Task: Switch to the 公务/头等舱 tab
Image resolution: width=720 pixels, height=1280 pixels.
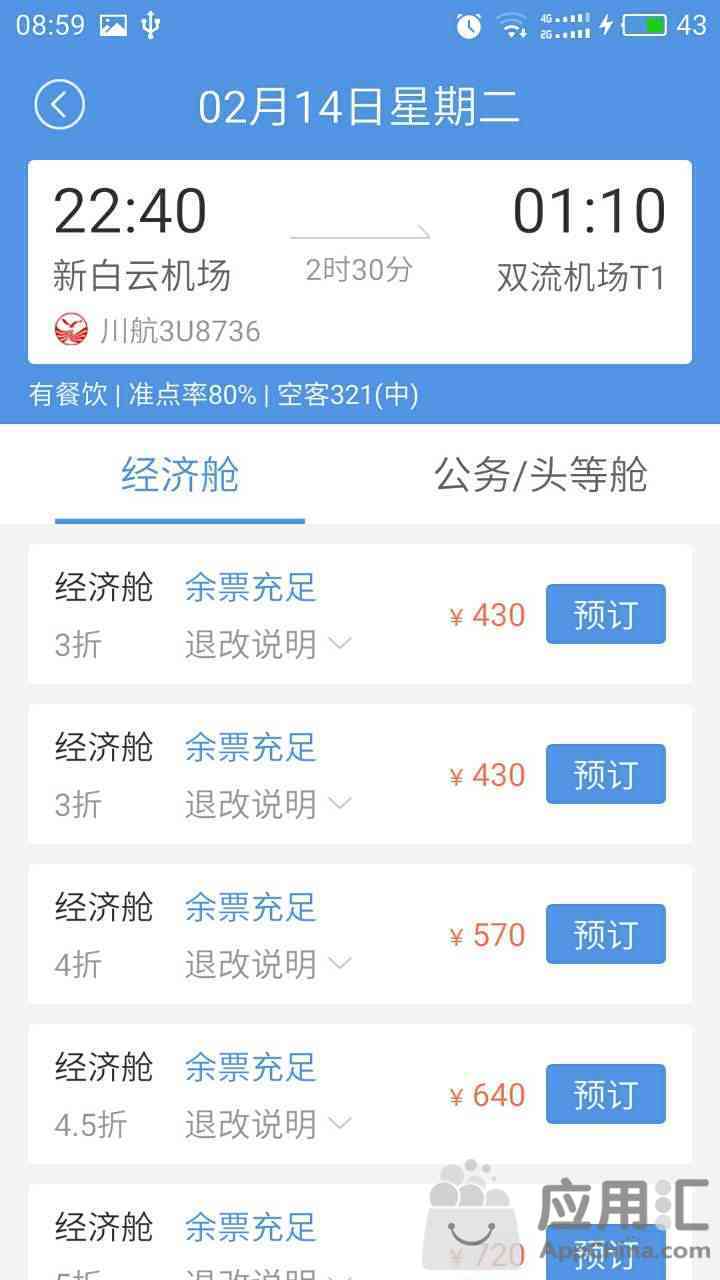Action: pos(540,475)
